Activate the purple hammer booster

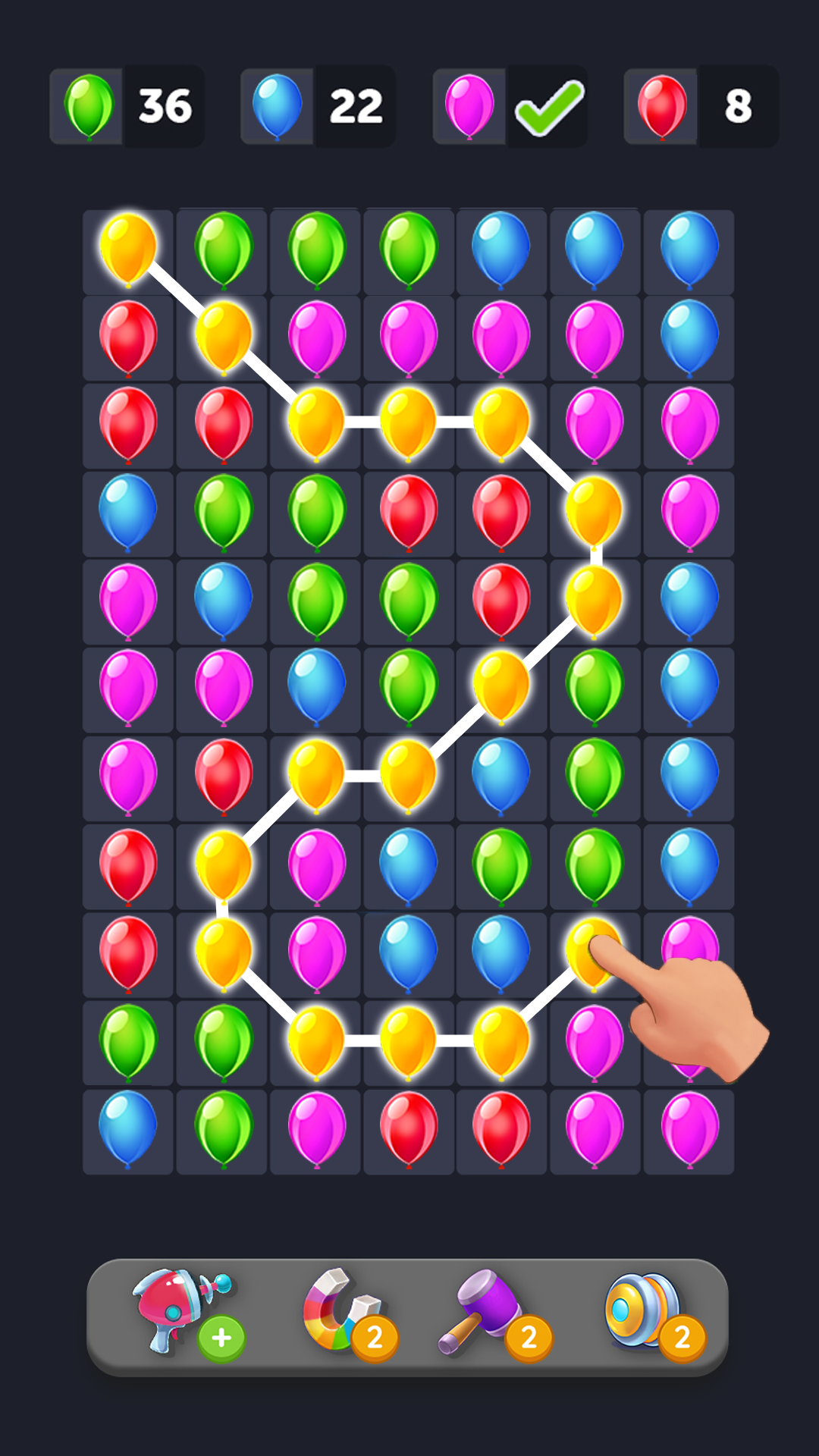[491, 1312]
